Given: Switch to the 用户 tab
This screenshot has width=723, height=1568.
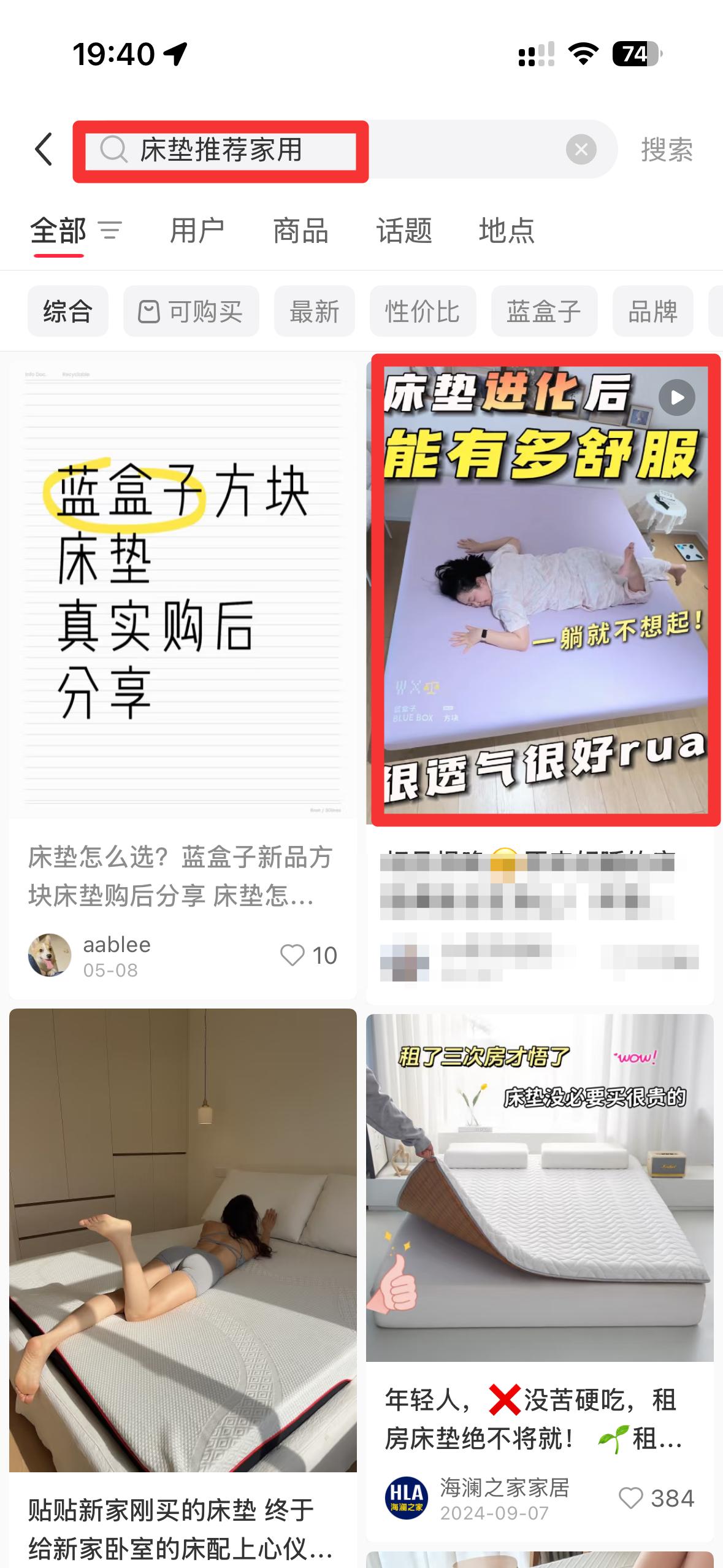Looking at the screenshot, I should tap(197, 231).
